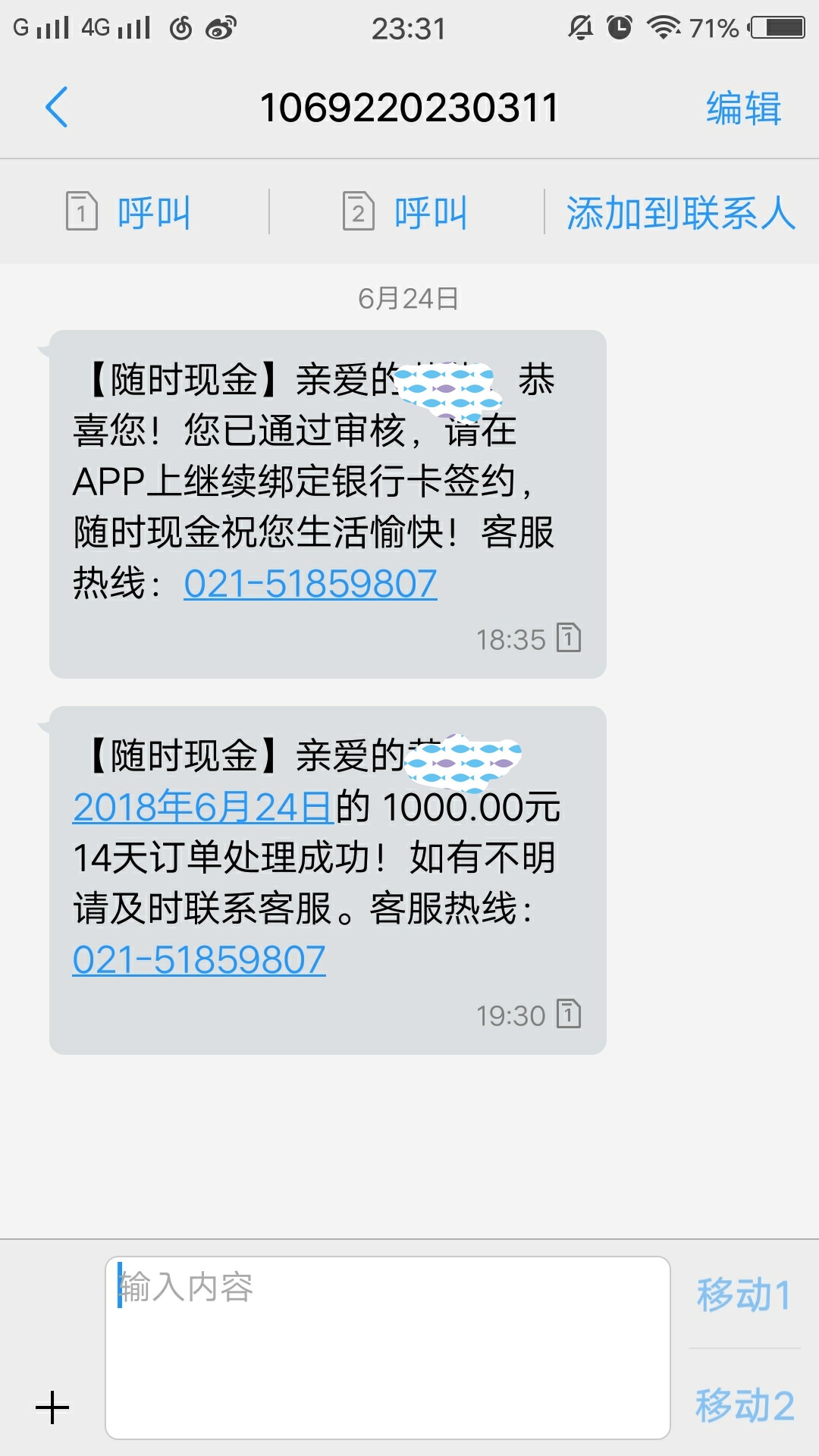Focus the 输入内容 message field
Viewport: 819px width, 1456px height.
click(x=388, y=1348)
